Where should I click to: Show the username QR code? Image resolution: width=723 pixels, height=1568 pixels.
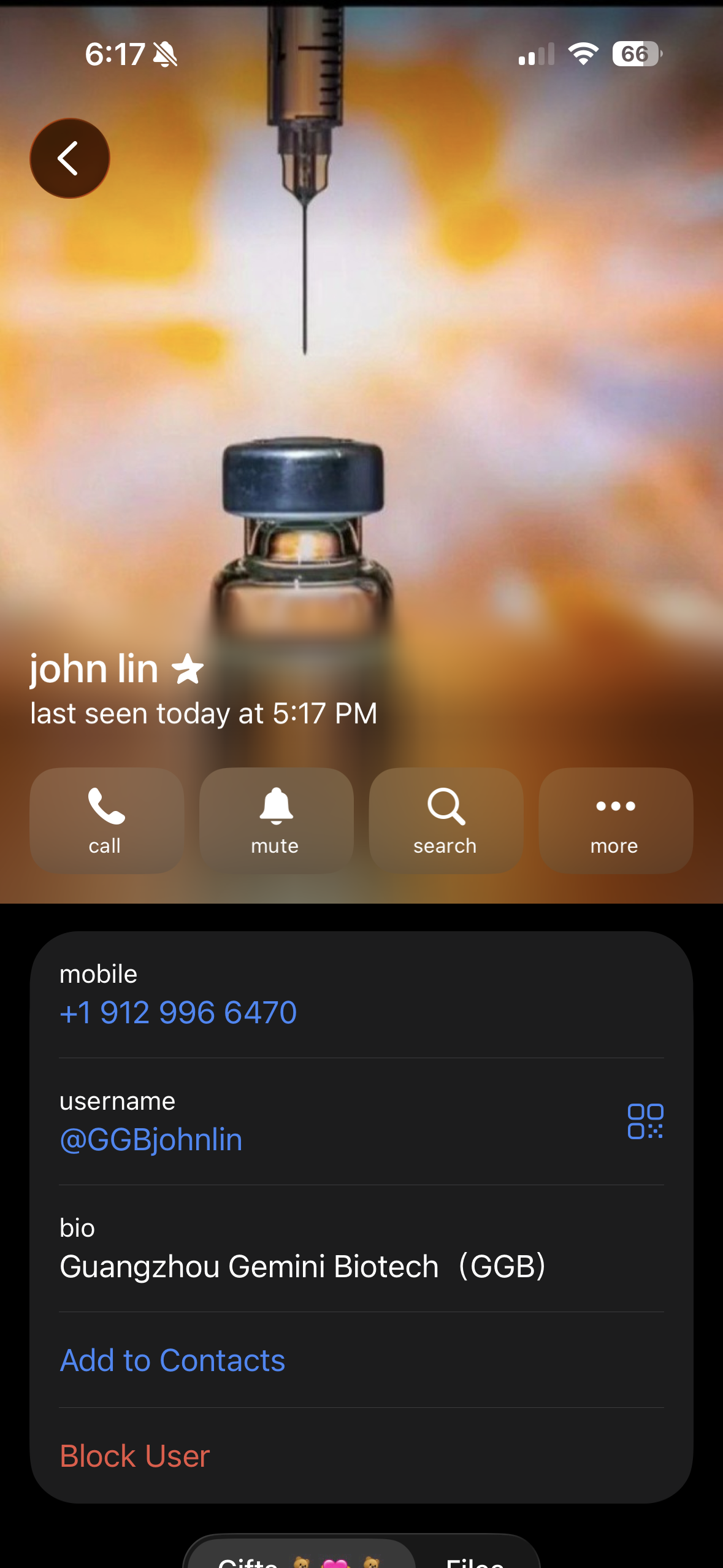coord(645,1121)
